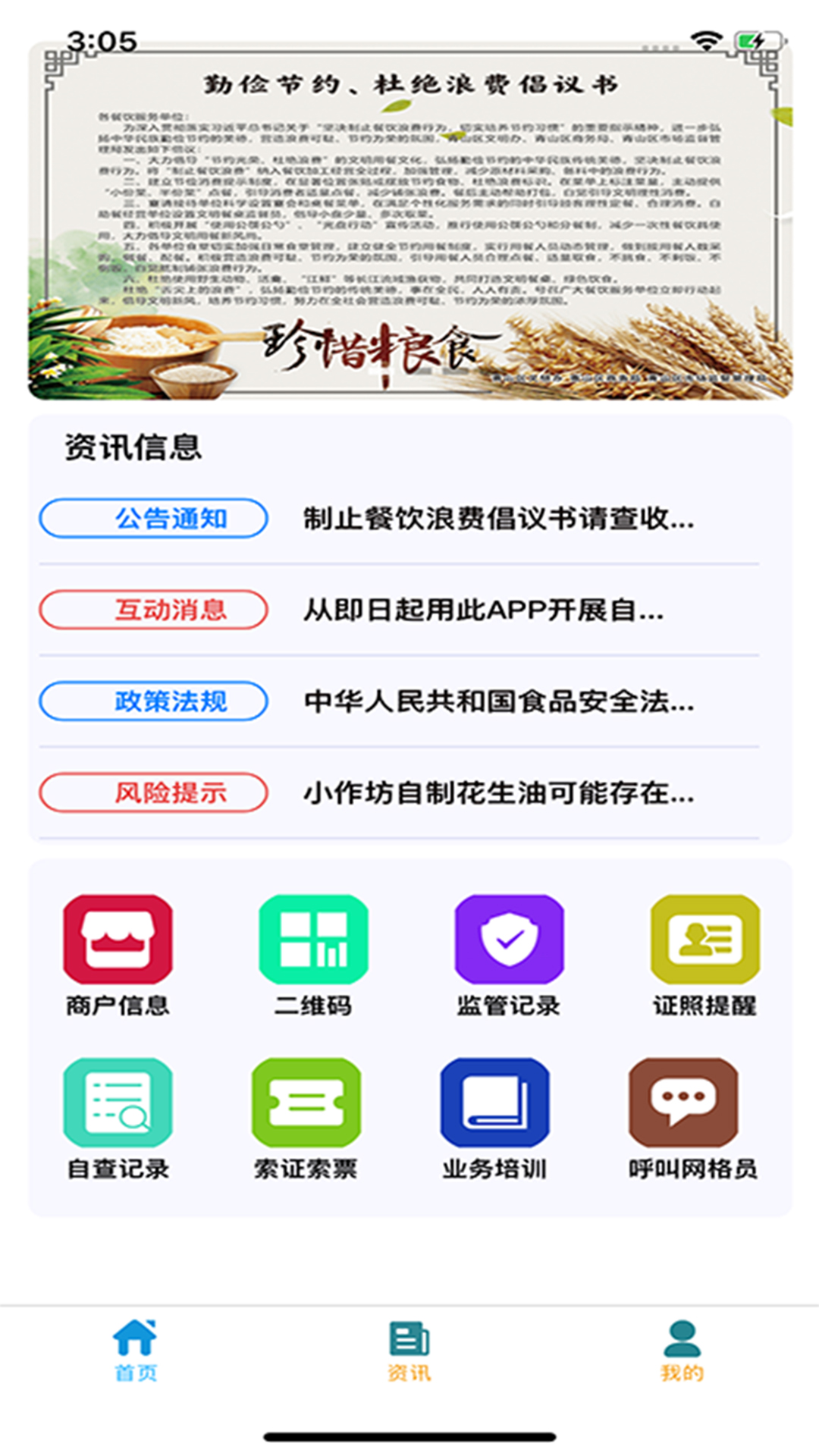Open the 风险提示 news item
Viewport: 819px width, 1456px height.
pyautogui.click(x=399, y=793)
